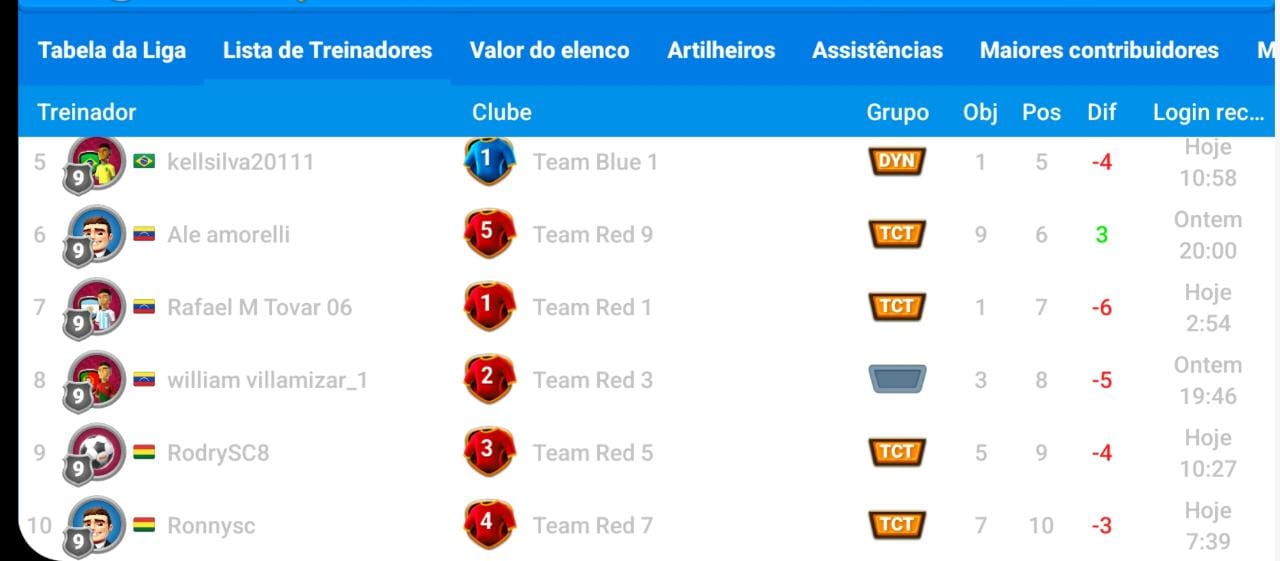The height and width of the screenshot is (561, 1280).
Task: Open the Valor do elenco tab
Action: tap(549, 50)
